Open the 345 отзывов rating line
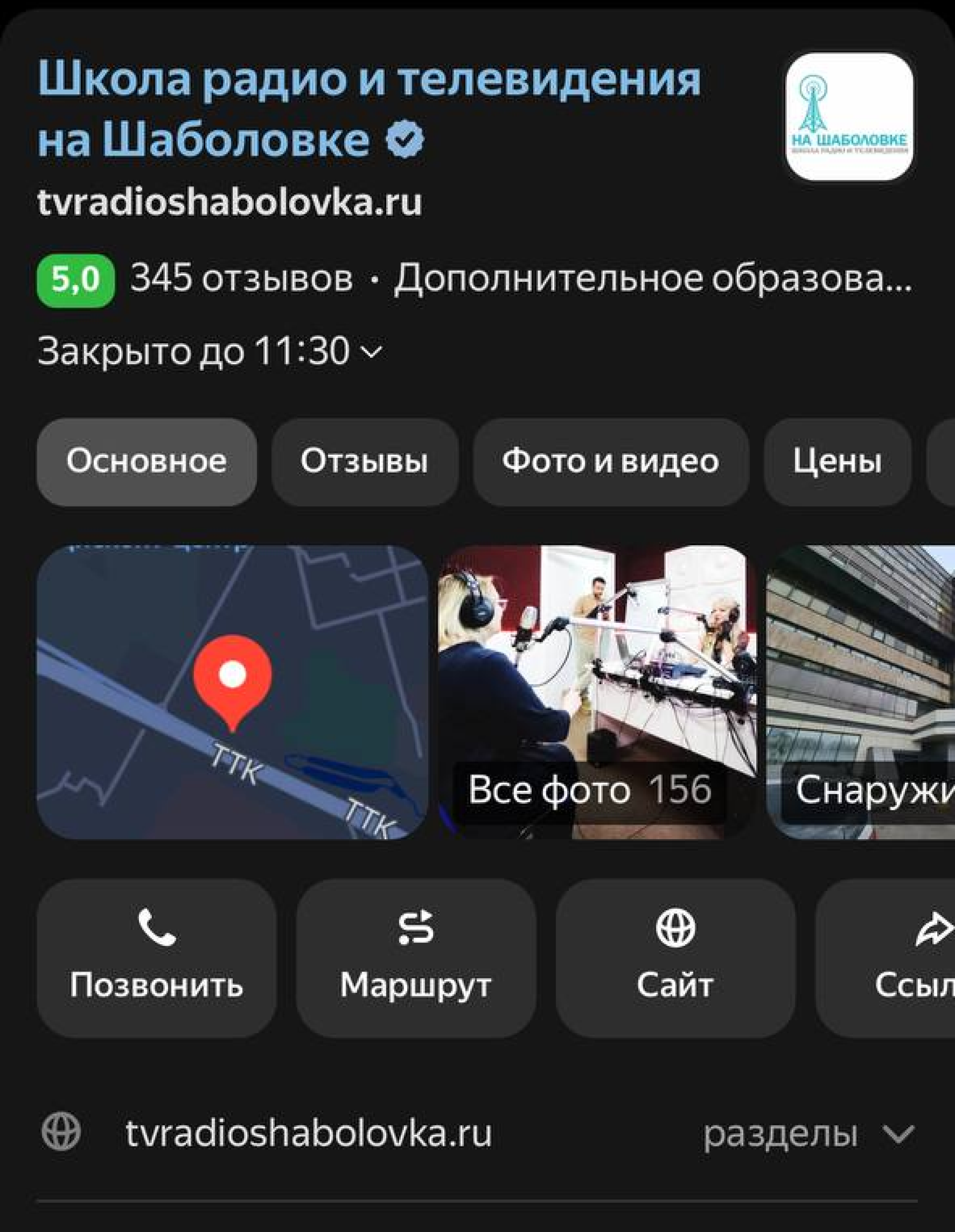This screenshot has width=955, height=1232. pyautogui.click(x=242, y=279)
